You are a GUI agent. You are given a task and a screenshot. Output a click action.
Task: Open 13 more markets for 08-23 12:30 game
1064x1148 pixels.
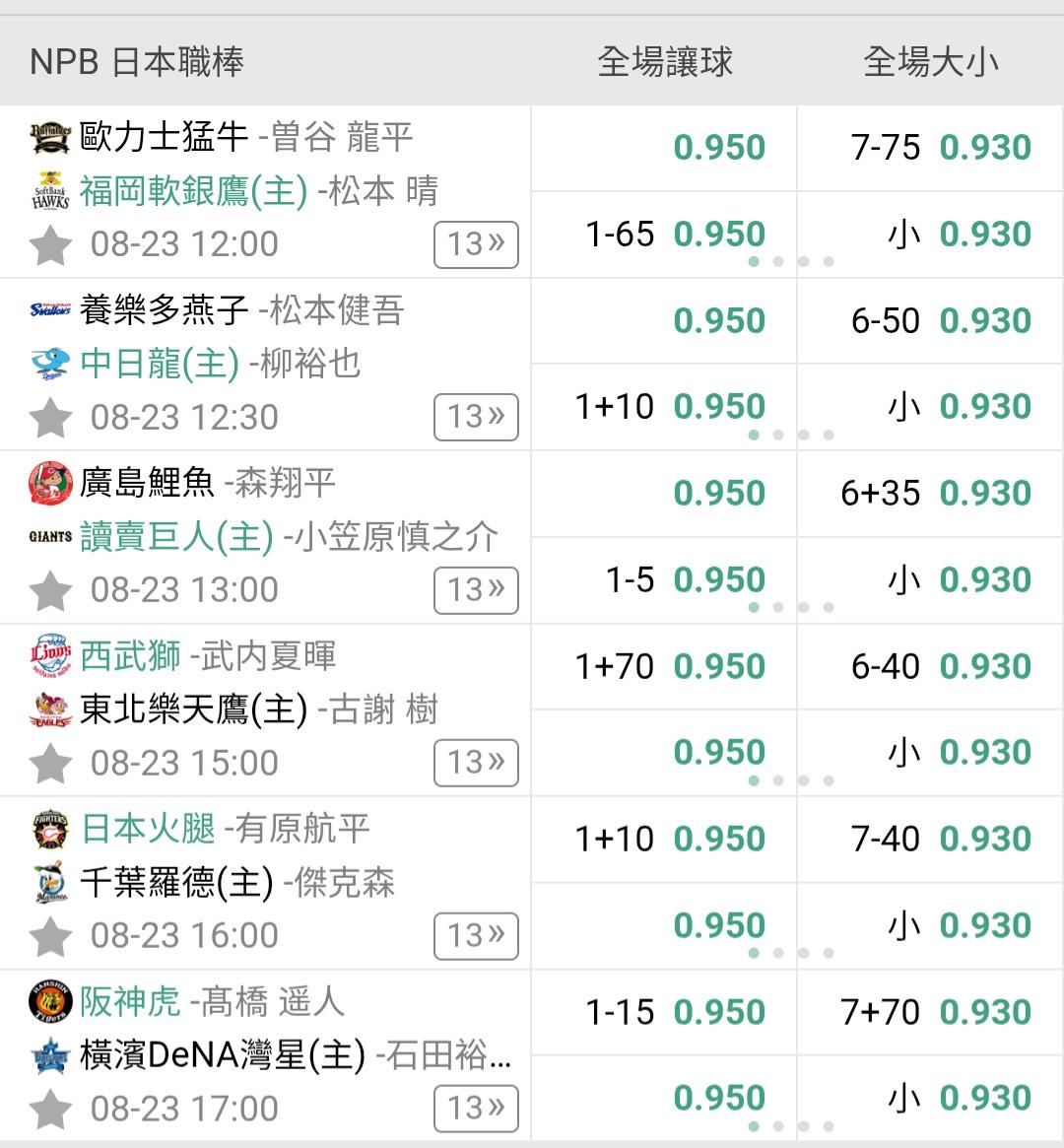(x=476, y=418)
